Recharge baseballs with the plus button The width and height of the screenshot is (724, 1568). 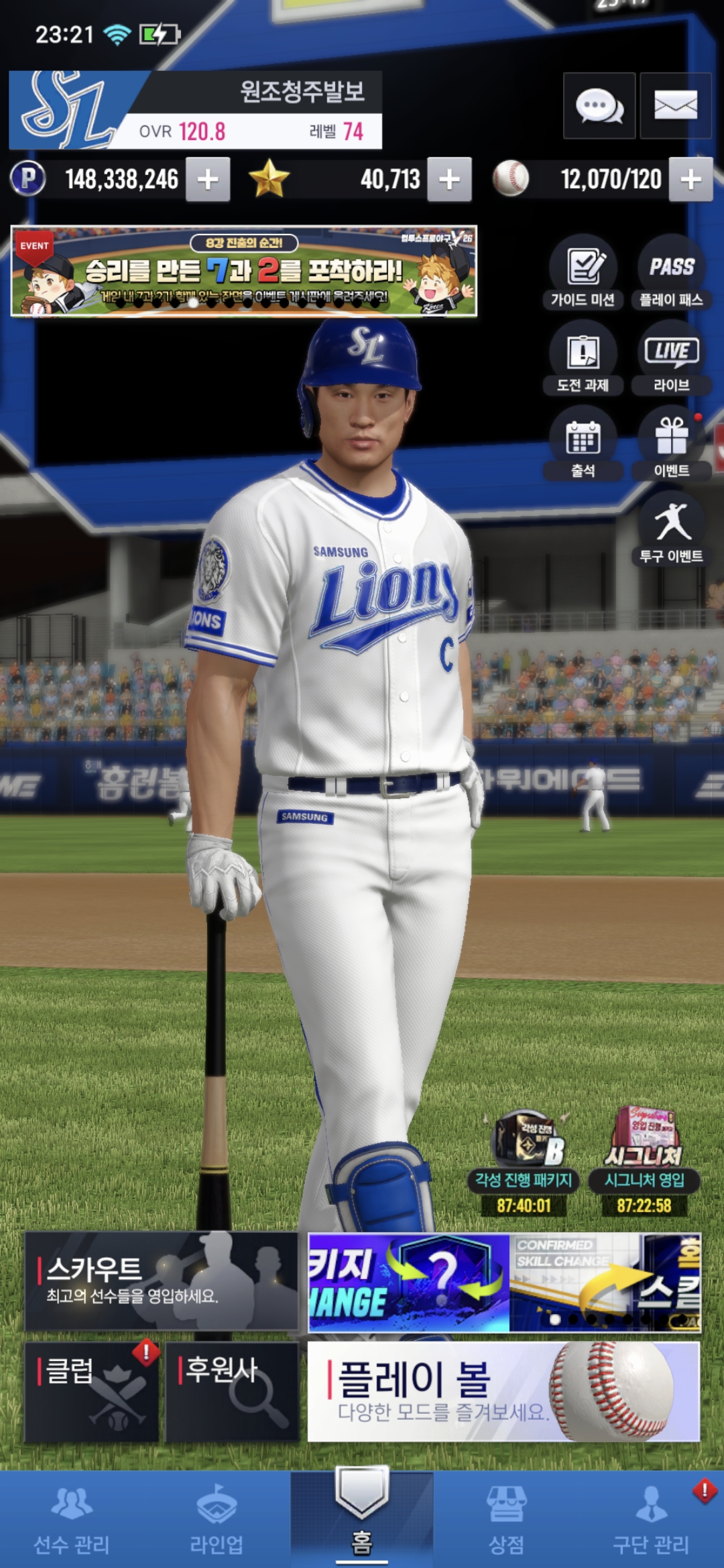click(690, 180)
